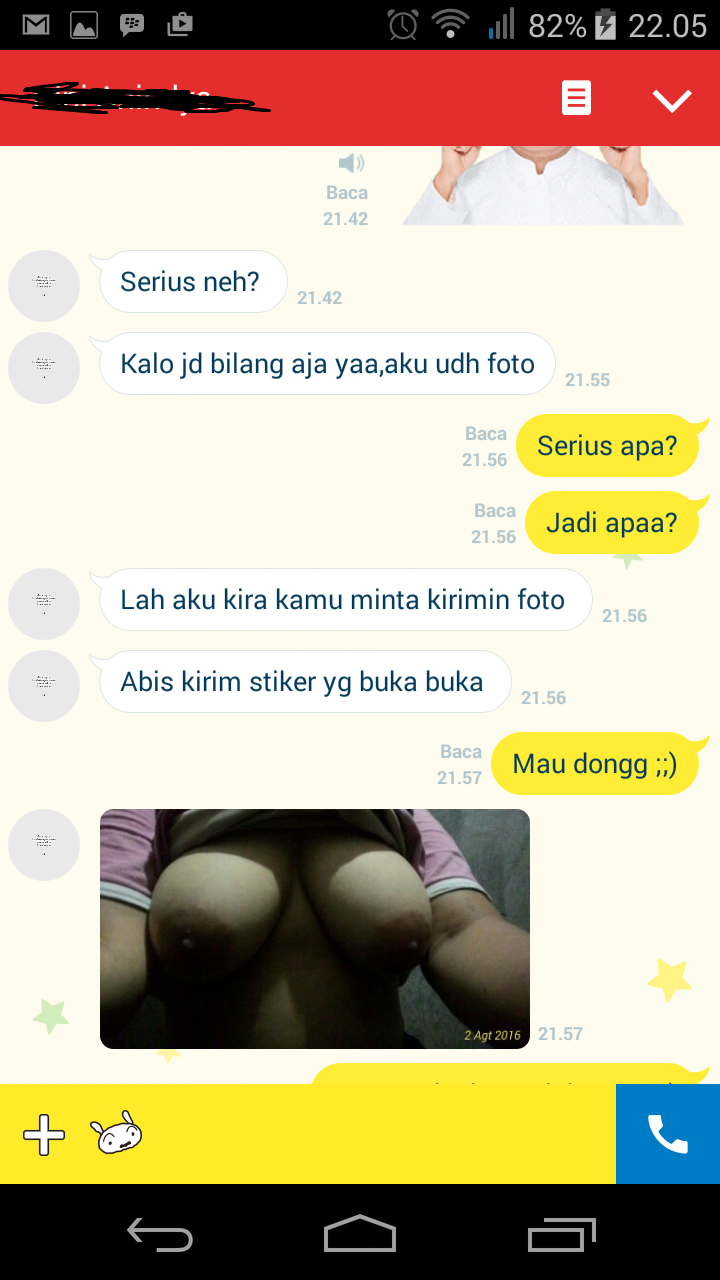This screenshot has width=720, height=1280.
Task: Open sender's avatar beside "Serius neh?"
Action: pos(44,286)
